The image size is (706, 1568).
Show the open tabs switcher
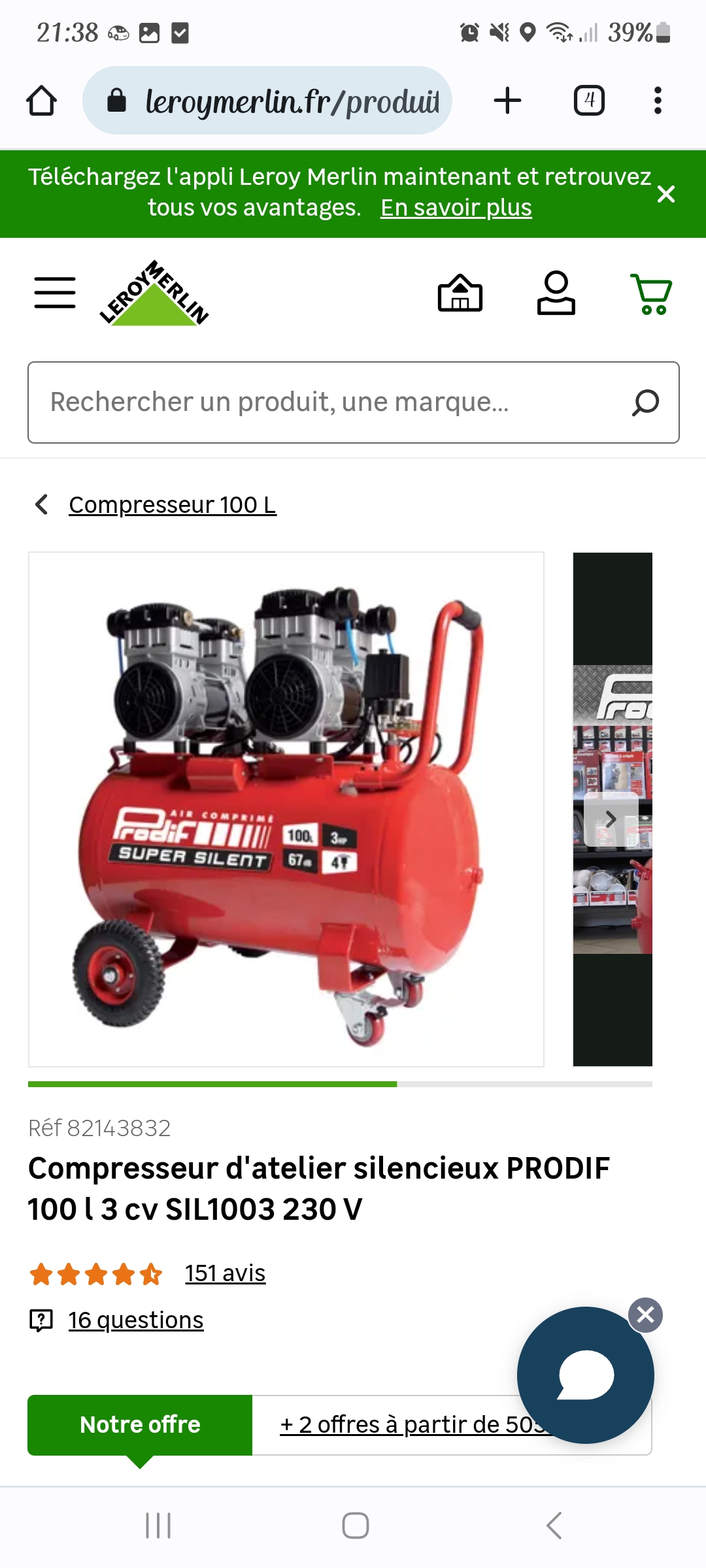tap(588, 101)
